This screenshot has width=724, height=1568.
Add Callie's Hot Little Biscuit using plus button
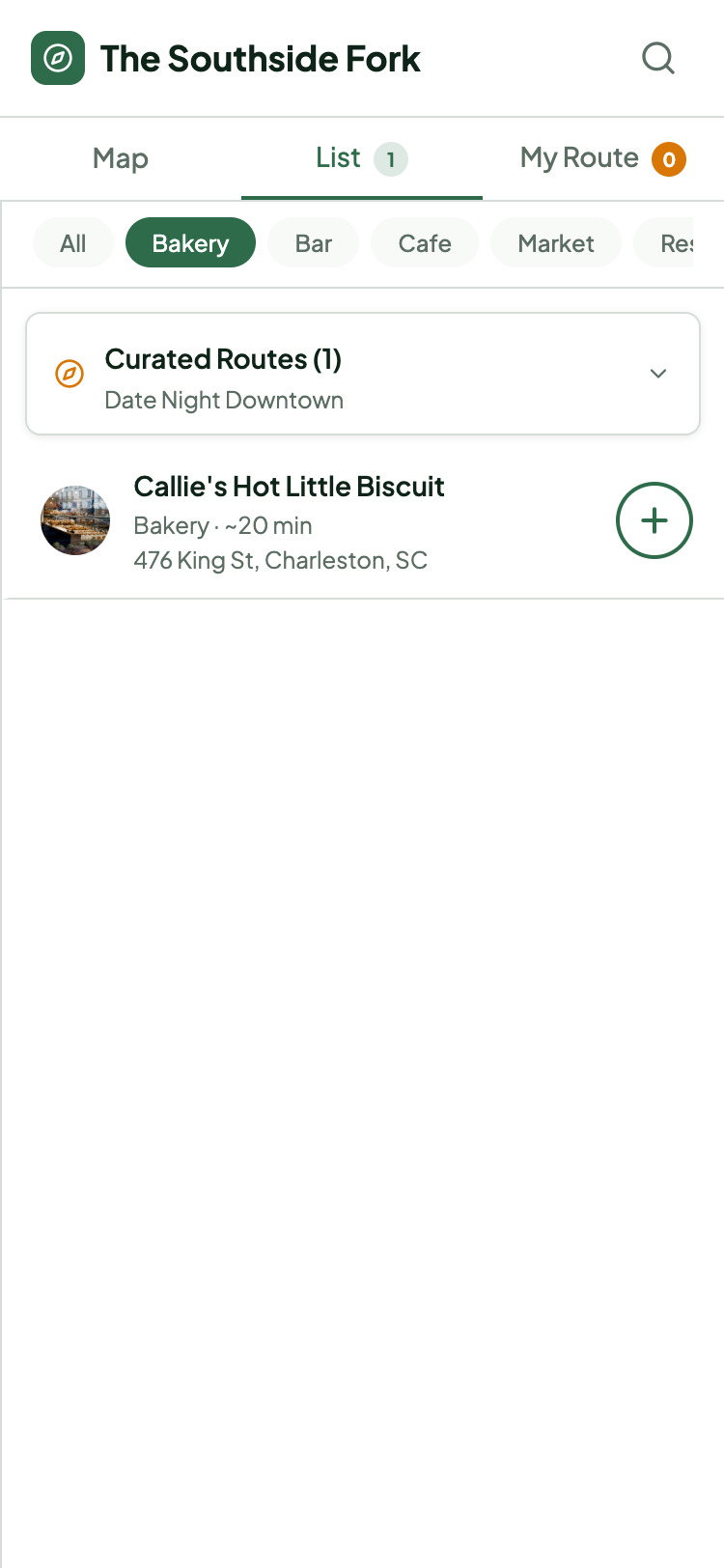(654, 520)
